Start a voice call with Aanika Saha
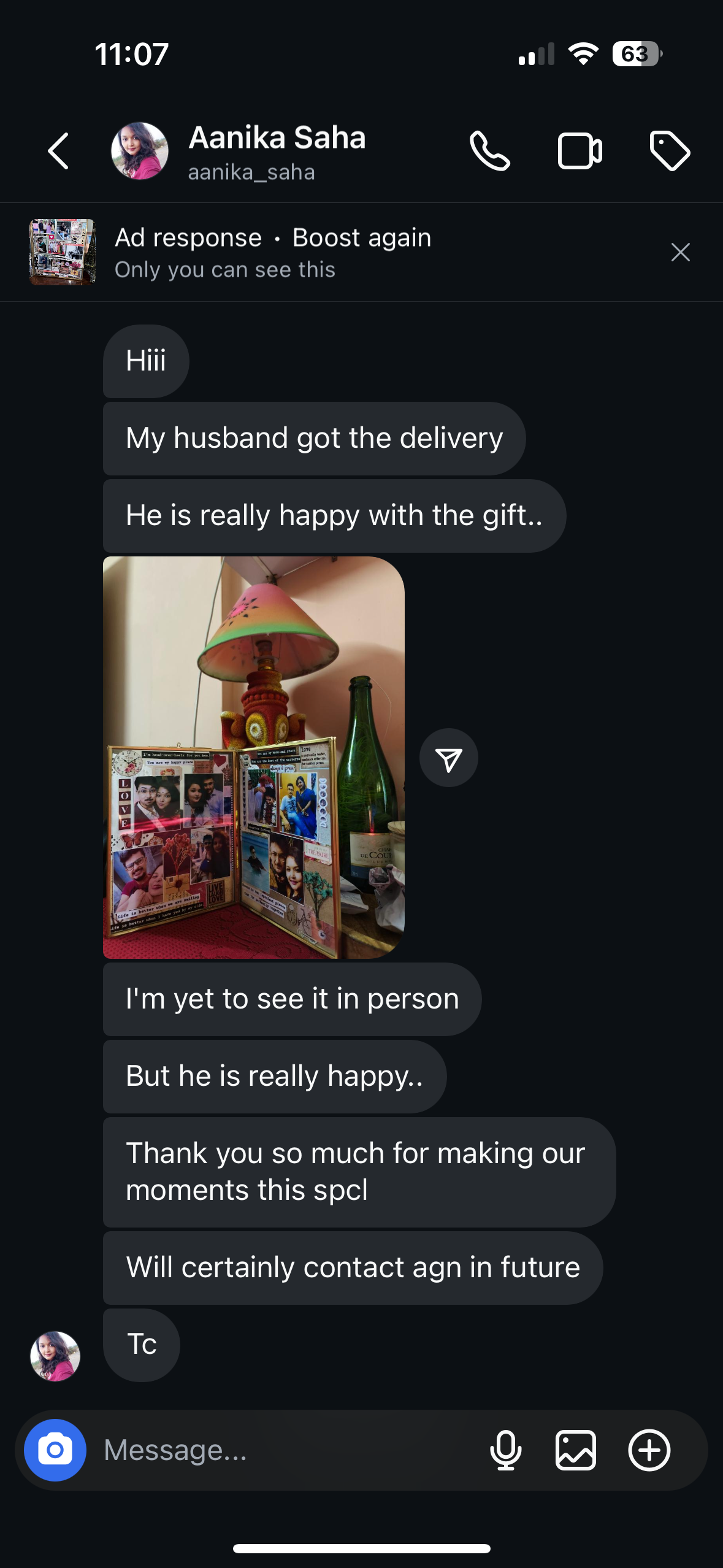 tap(489, 151)
